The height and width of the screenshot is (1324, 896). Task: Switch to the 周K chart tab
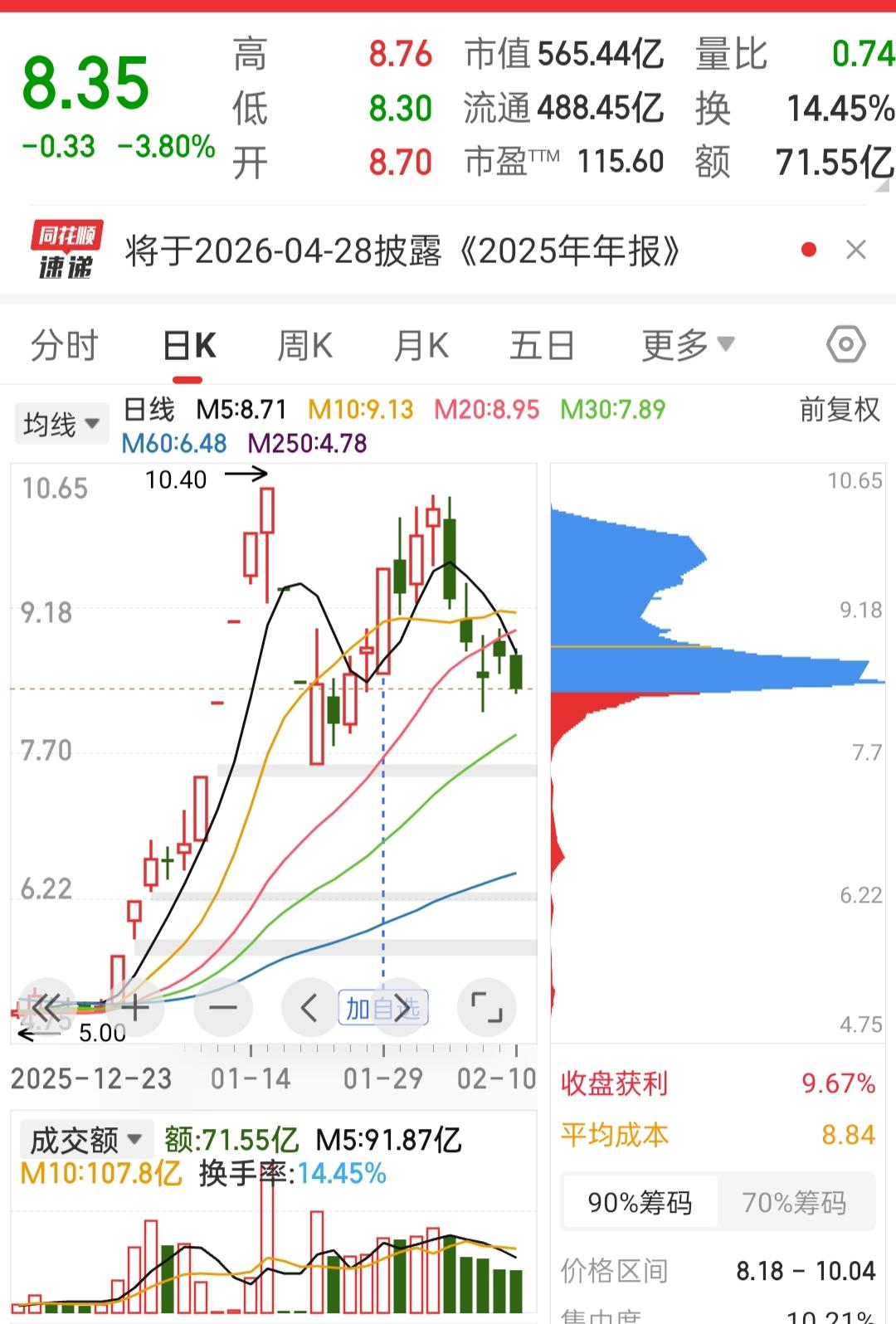[x=304, y=345]
